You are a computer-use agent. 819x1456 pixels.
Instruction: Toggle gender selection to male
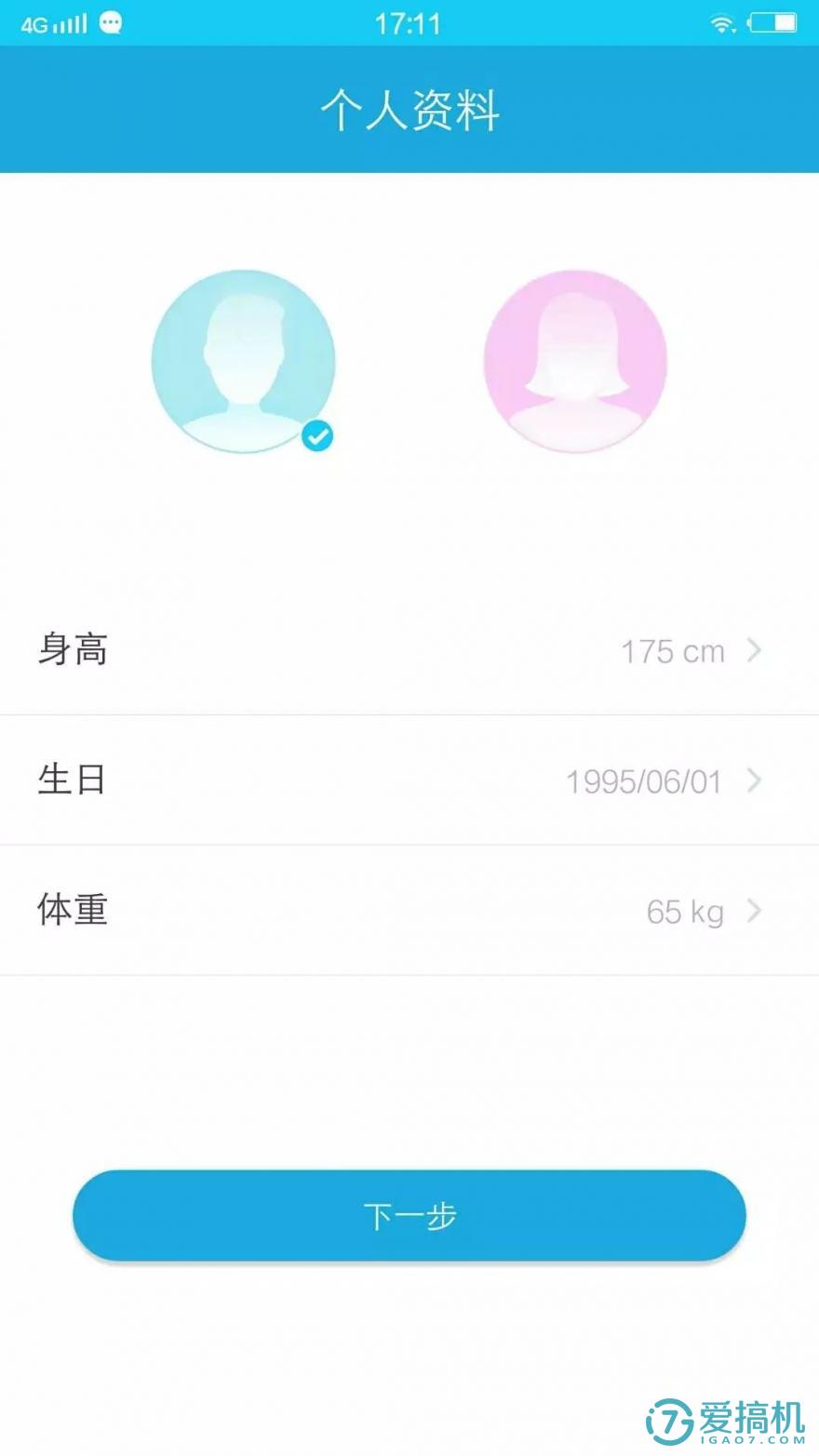pyautogui.click(x=244, y=361)
